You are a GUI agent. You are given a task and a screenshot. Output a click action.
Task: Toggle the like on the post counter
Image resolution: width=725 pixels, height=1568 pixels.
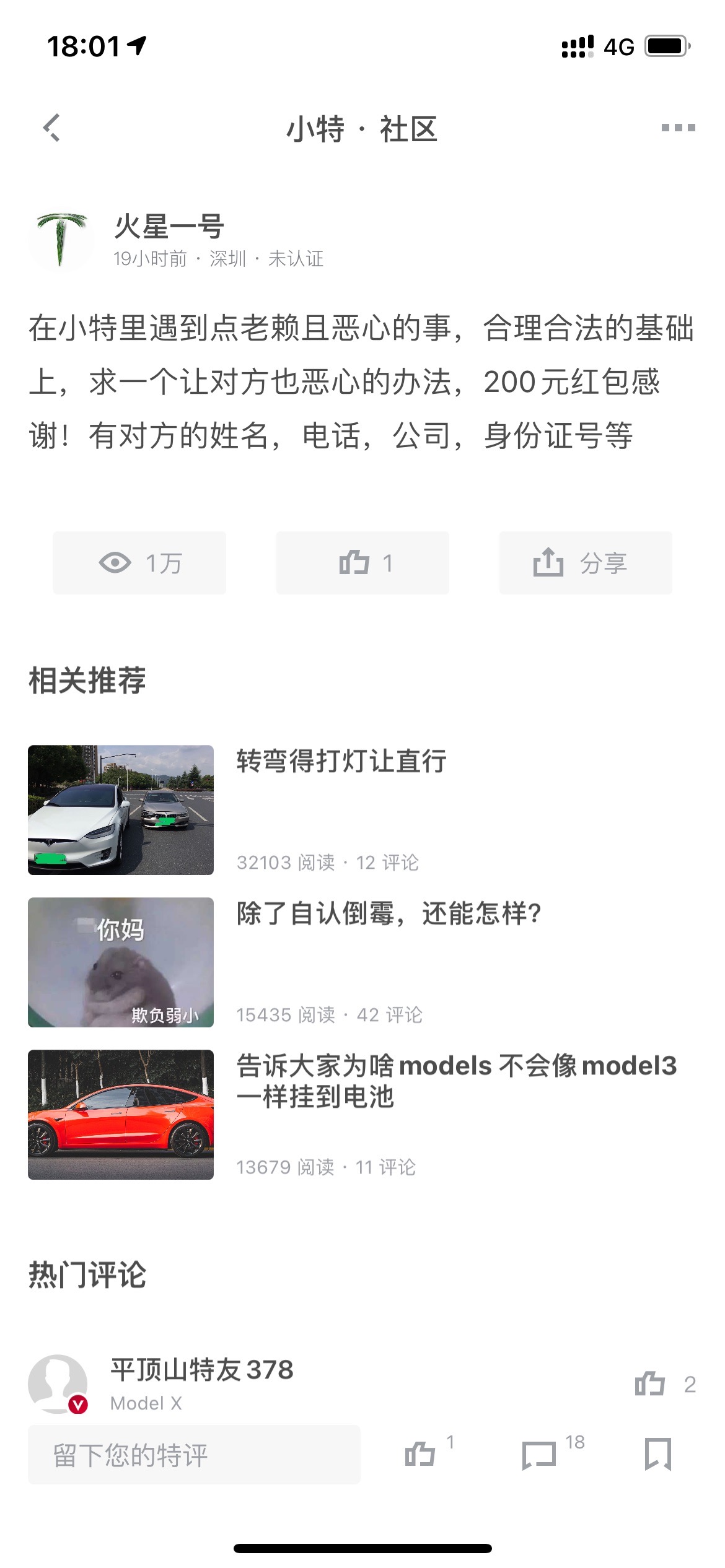362,562
